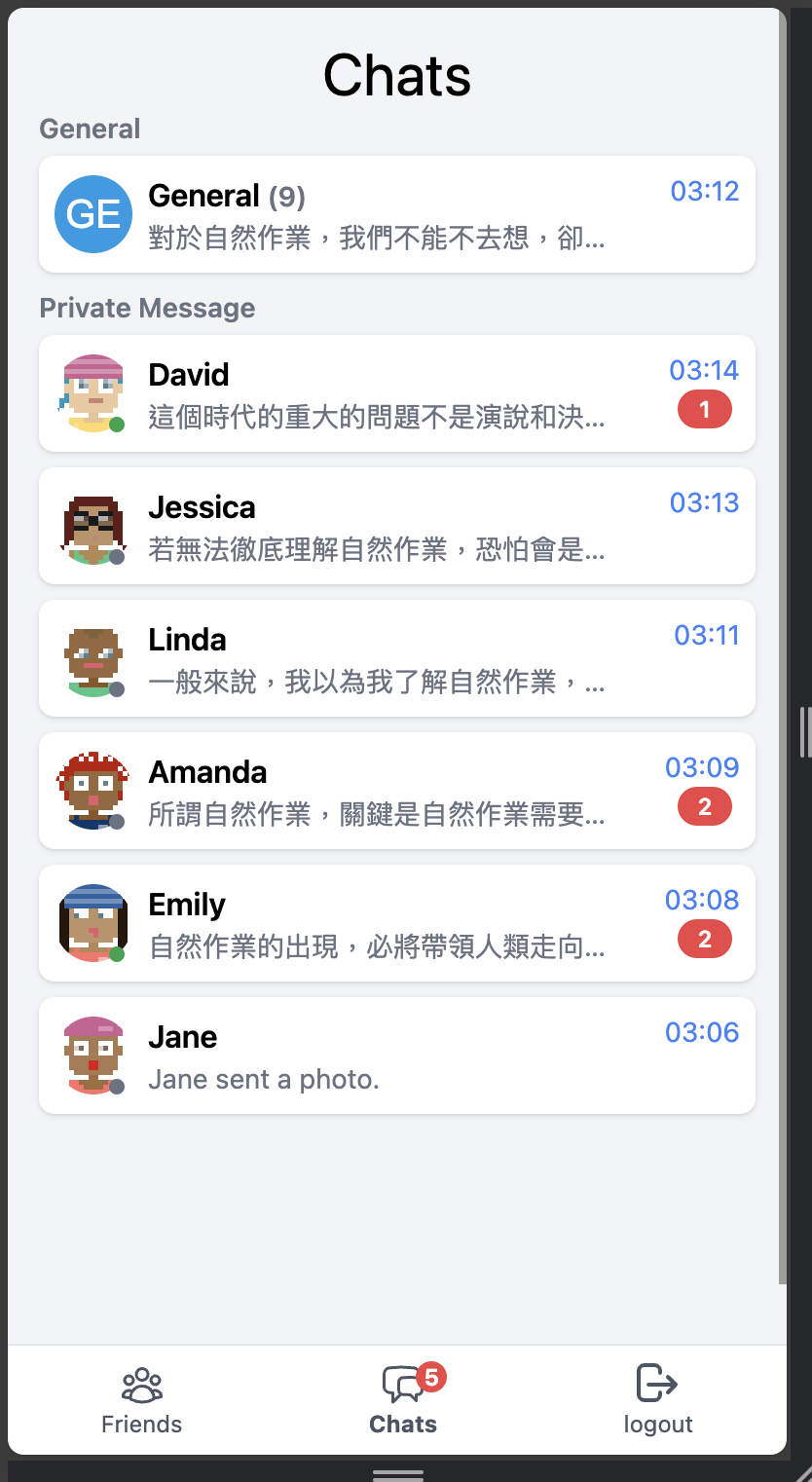This screenshot has height=1482, width=812.
Task: Select the Chats tab
Action: pos(403,1400)
